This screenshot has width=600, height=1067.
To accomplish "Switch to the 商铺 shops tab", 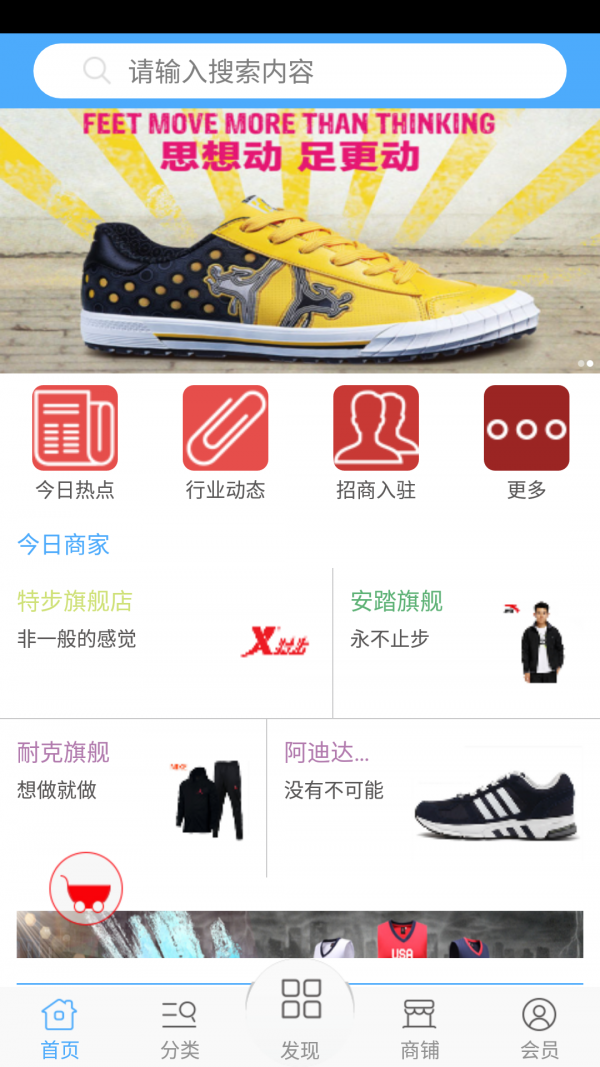I will [x=420, y=1028].
